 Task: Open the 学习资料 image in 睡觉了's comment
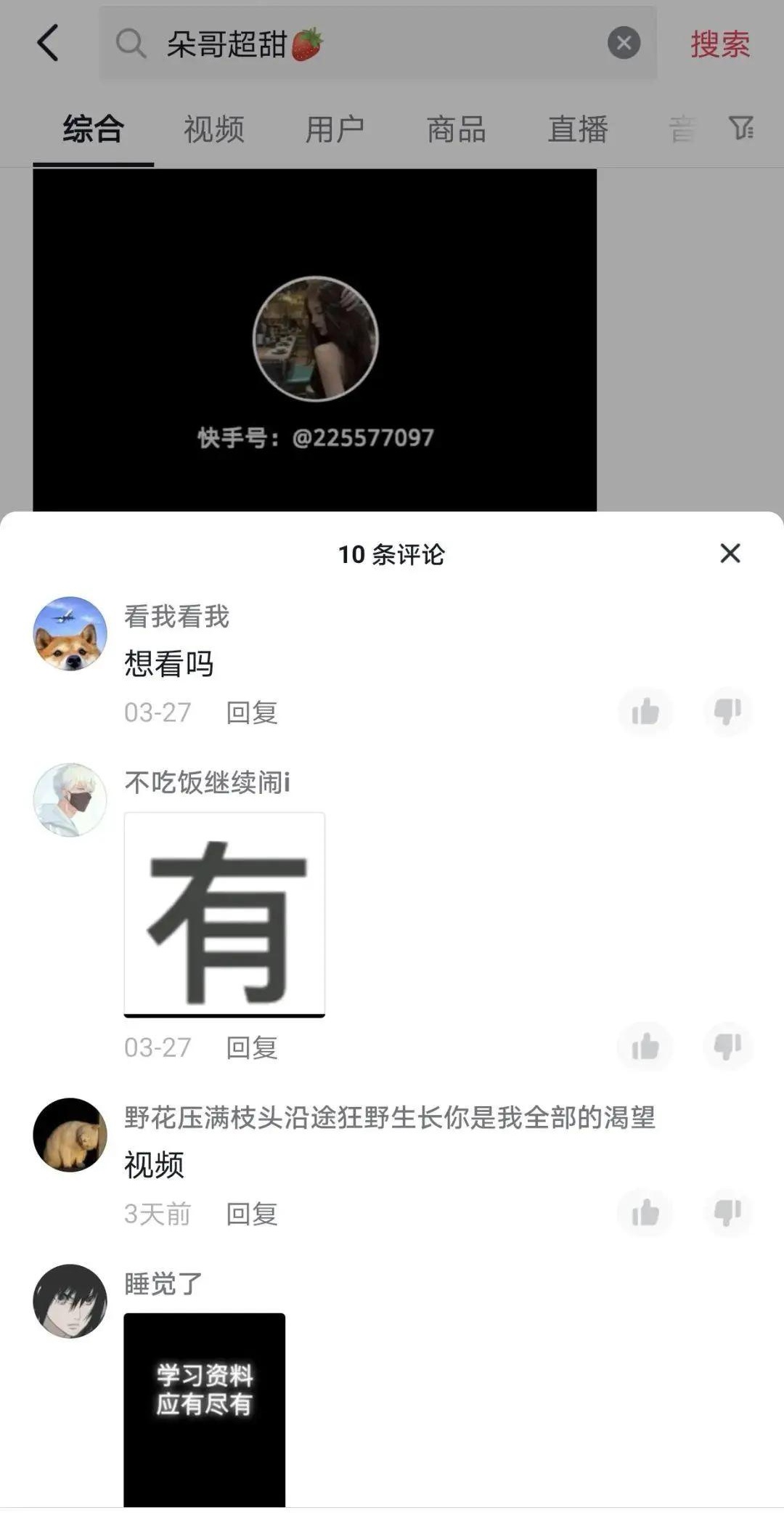coord(204,1409)
